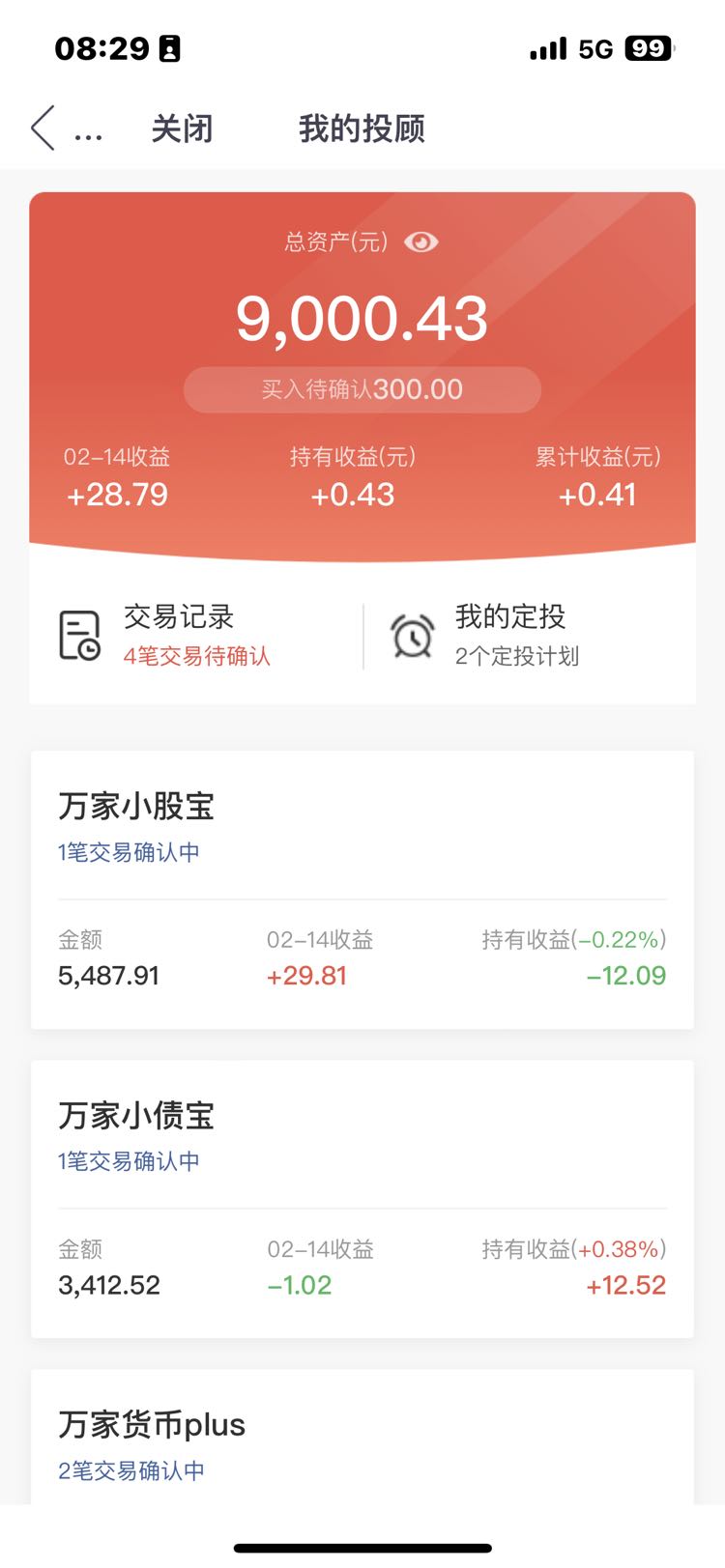Open the 万家小股宝 holding card
Image resolution: width=725 pixels, height=1568 pixels.
point(362,890)
